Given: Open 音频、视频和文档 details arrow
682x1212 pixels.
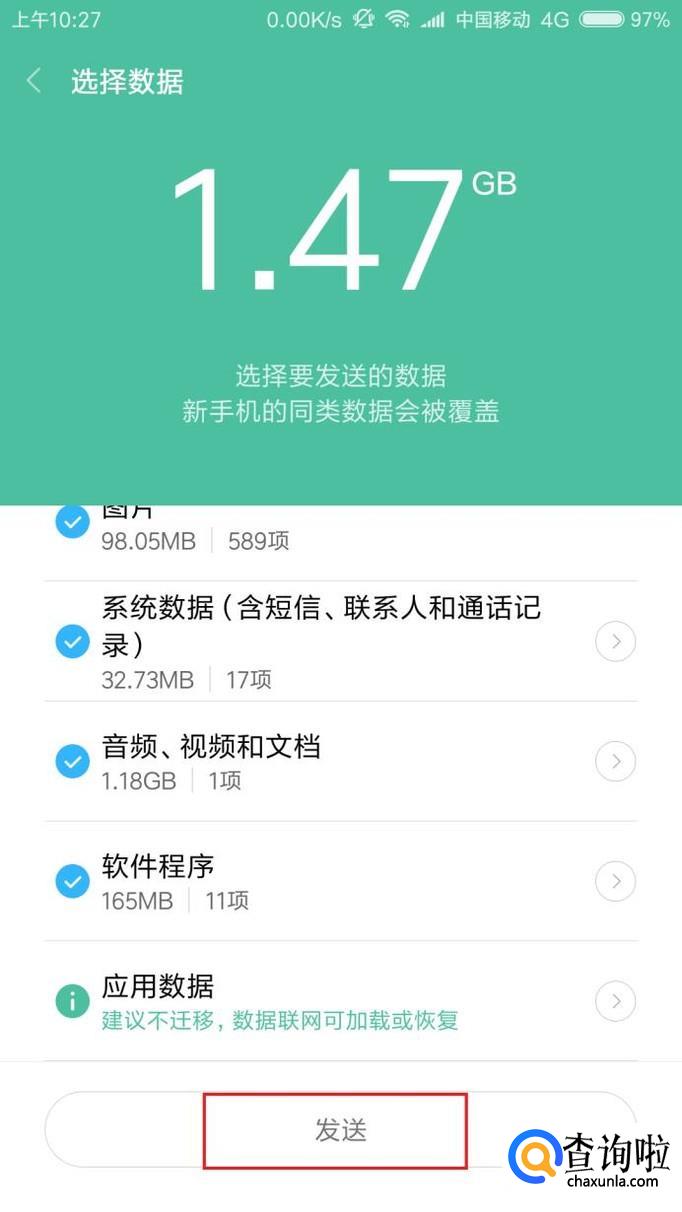Looking at the screenshot, I should [615, 762].
